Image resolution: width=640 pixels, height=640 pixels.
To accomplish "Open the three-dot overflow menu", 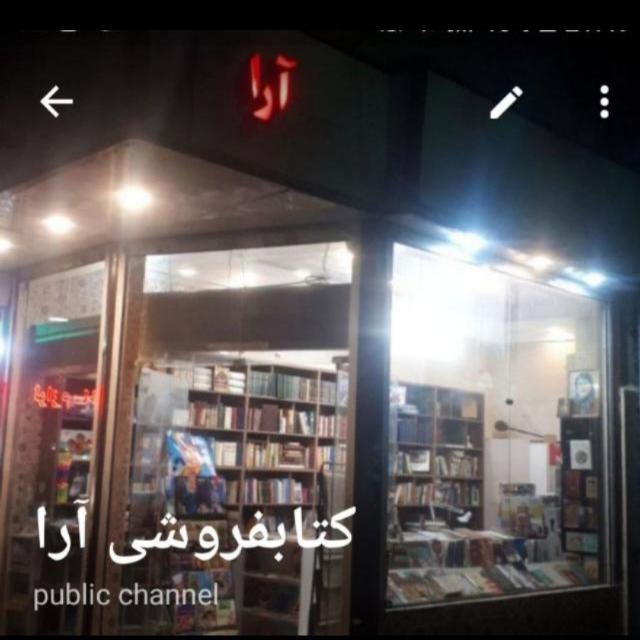I will point(604,102).
